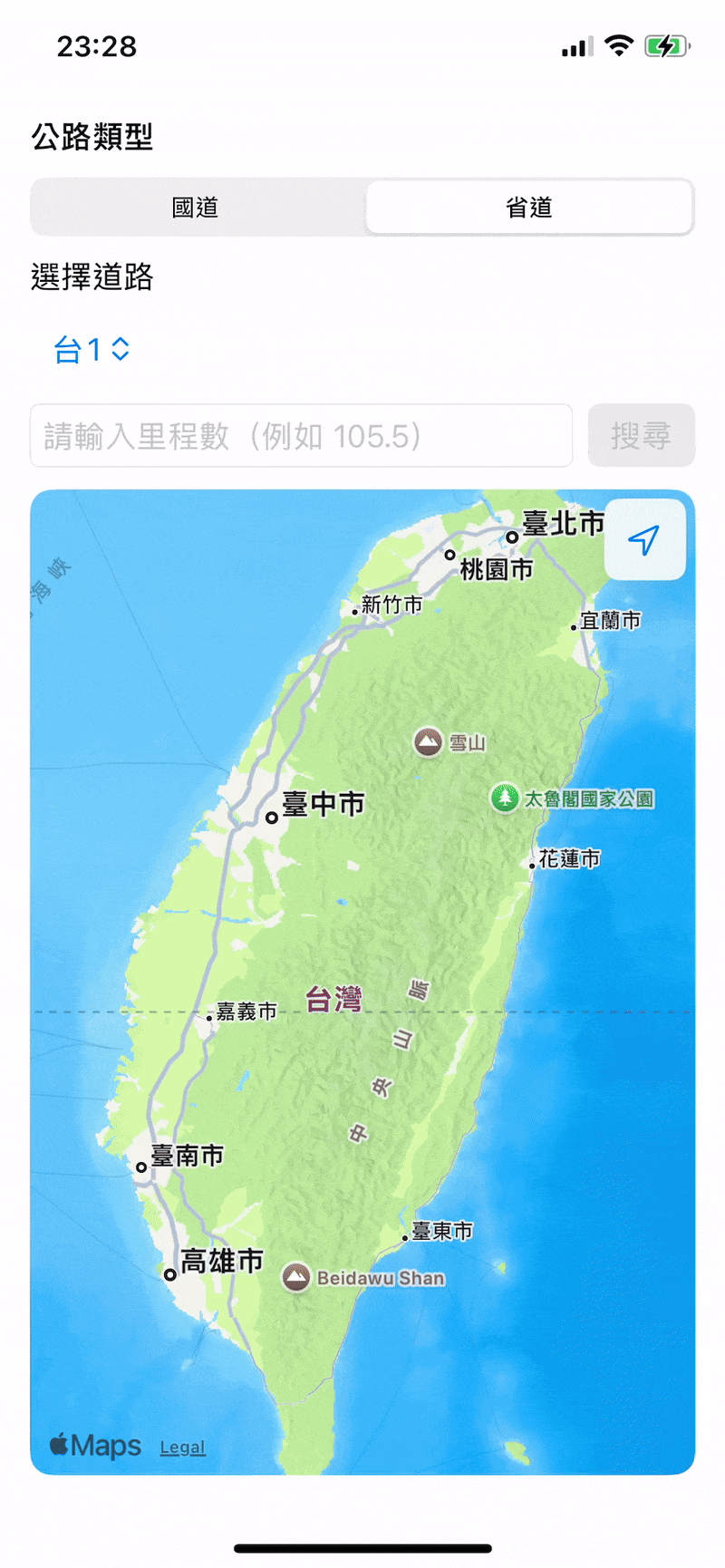Center map on current location

[644, 540]
